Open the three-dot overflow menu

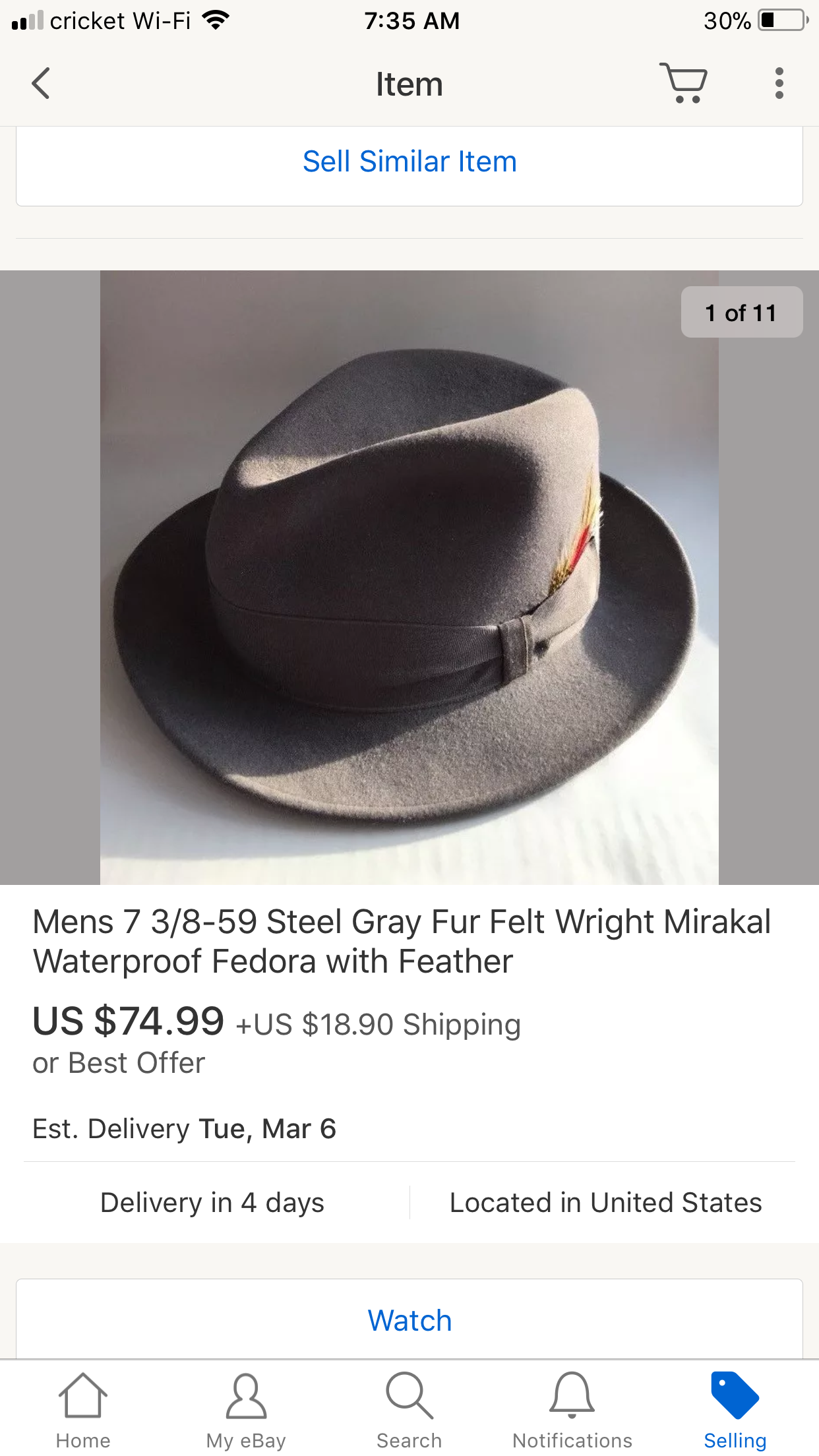(x=779, y=83)
